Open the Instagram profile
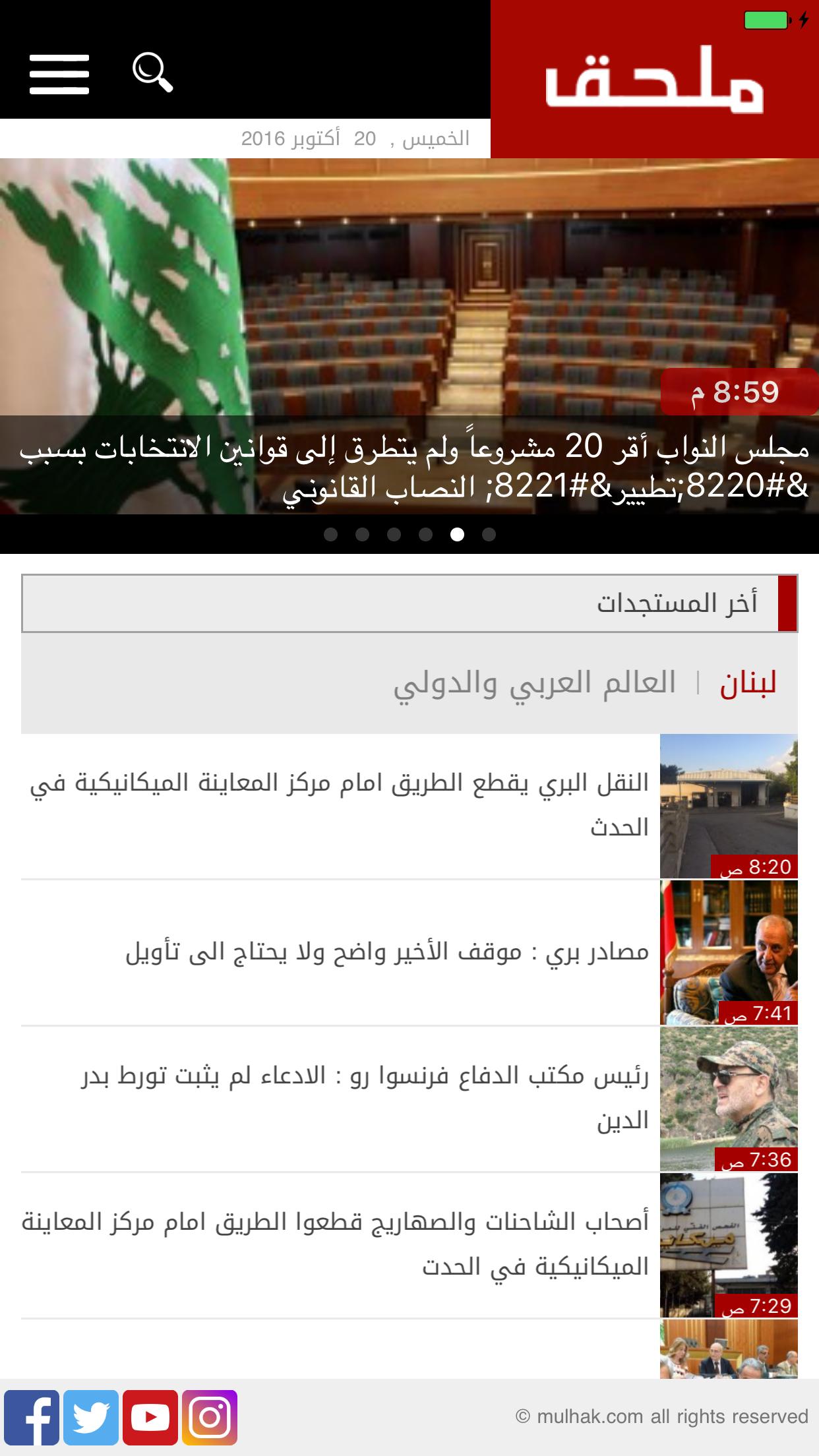This screenshot has width=819, height=1456. pos(210,1417)
